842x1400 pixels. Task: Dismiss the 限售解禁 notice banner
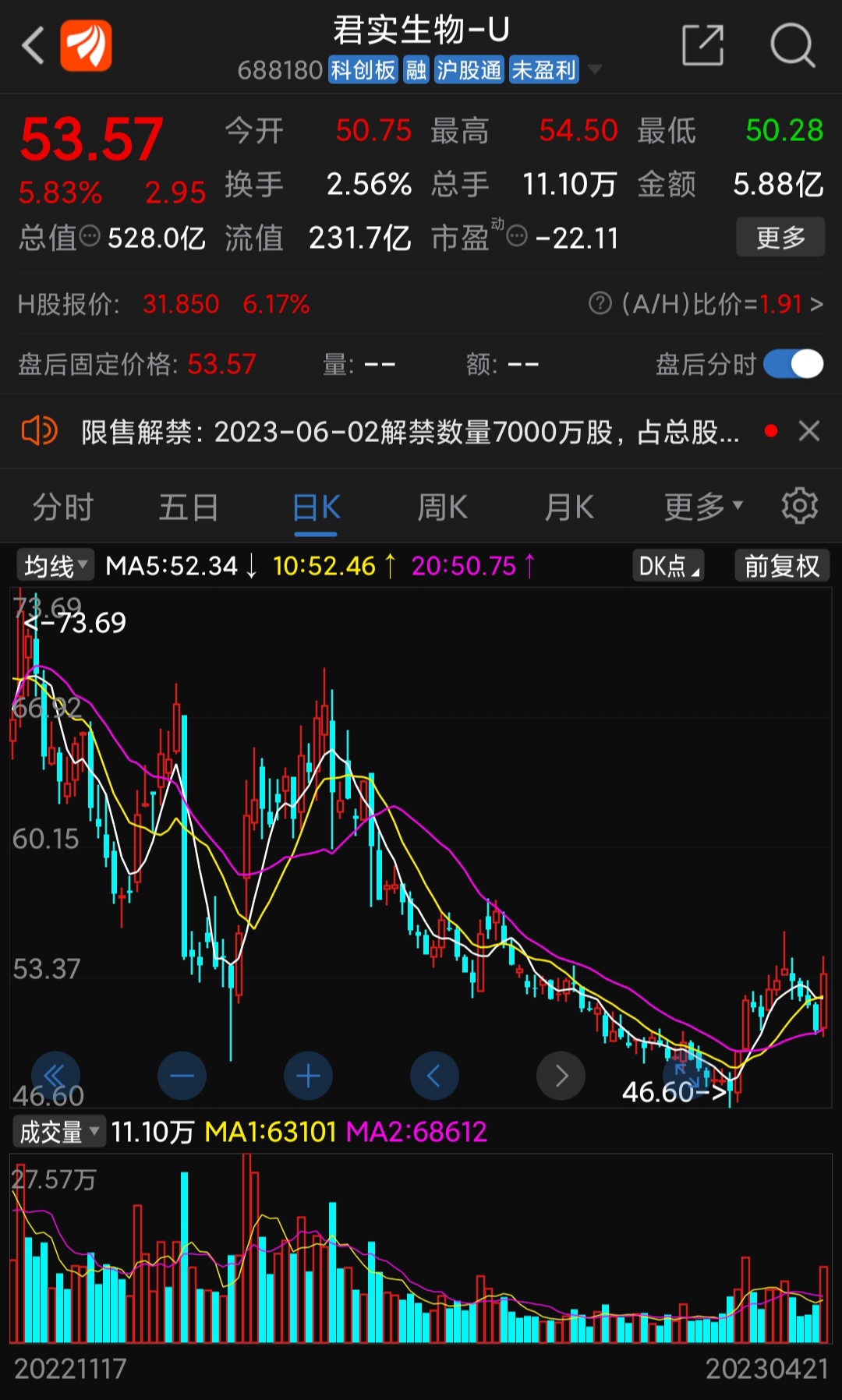click(809, 431)
